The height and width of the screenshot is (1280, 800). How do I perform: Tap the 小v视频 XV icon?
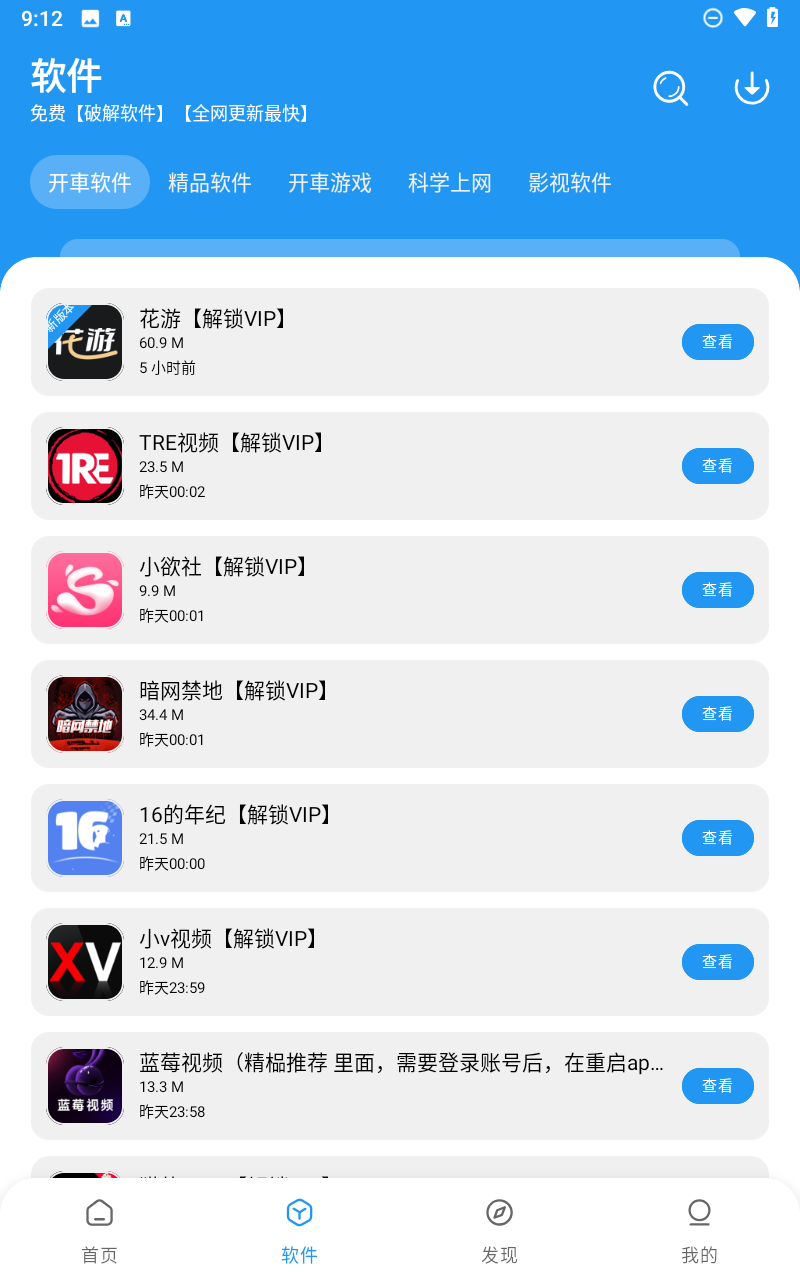(85, 962)
